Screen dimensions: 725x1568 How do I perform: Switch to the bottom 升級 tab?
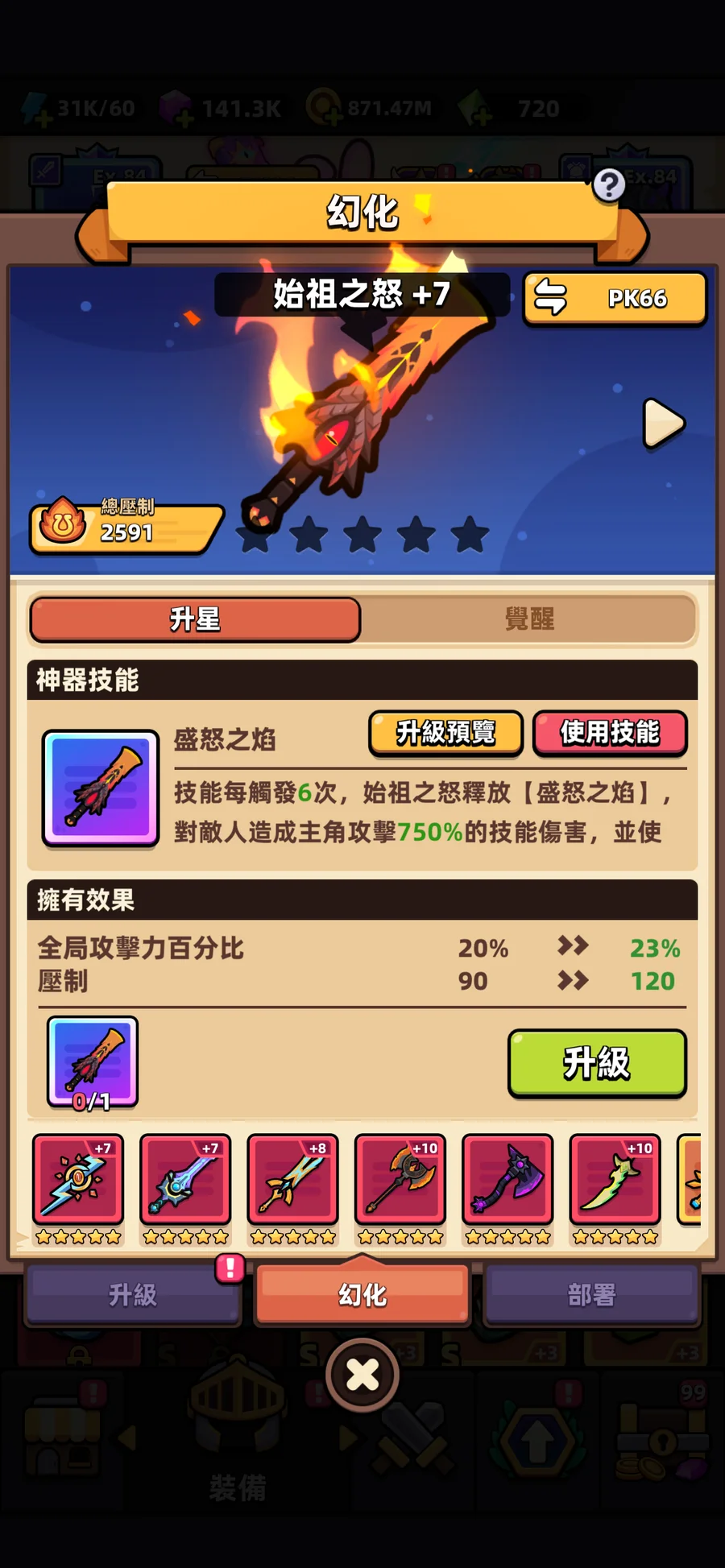(133, 1294)
